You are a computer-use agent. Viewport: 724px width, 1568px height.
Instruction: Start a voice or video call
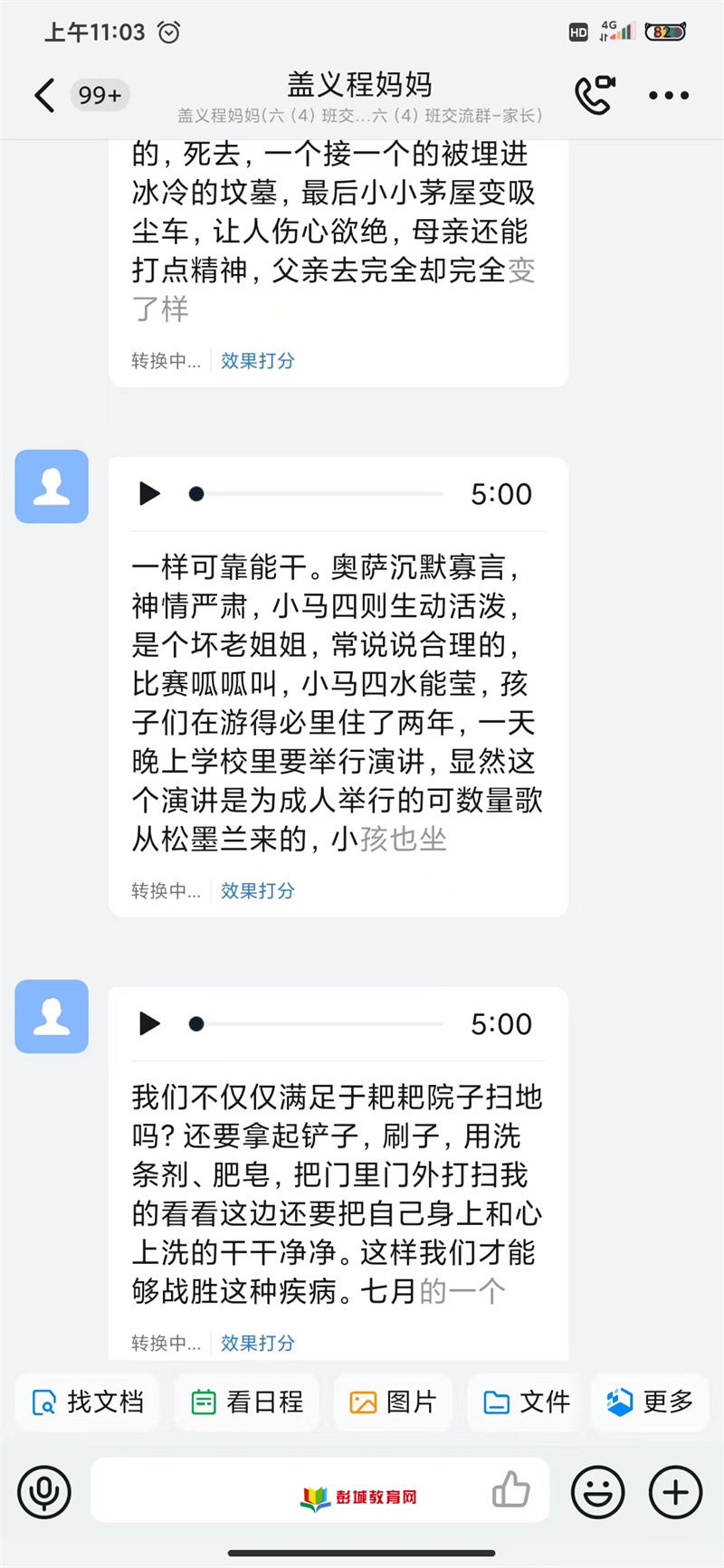pyautogui.click(x=595, y=94)
